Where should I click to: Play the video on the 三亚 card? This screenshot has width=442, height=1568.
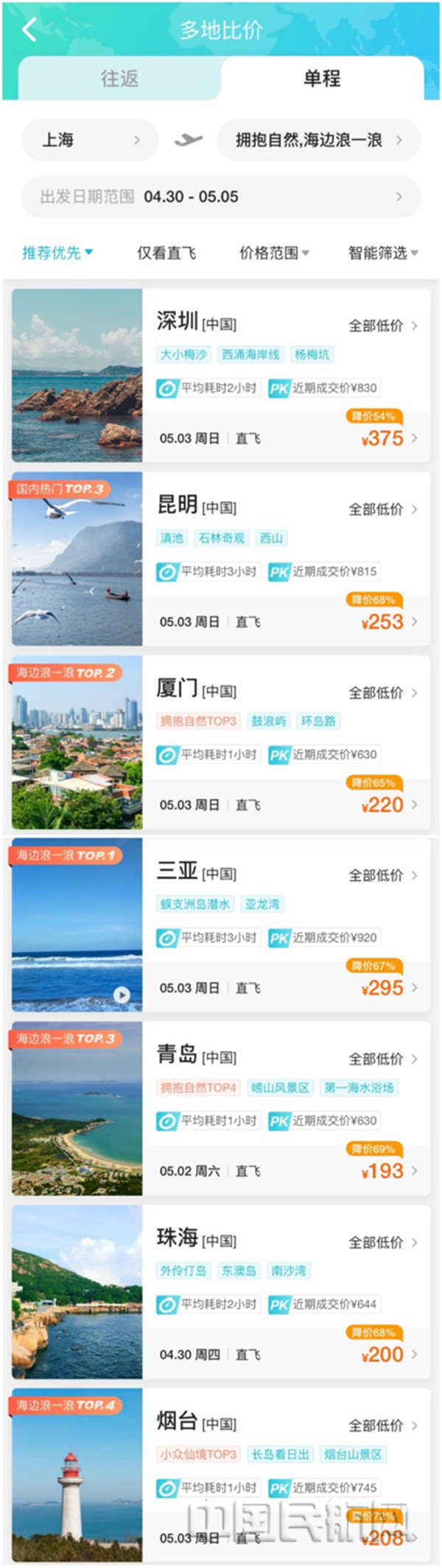pos(122,995)
